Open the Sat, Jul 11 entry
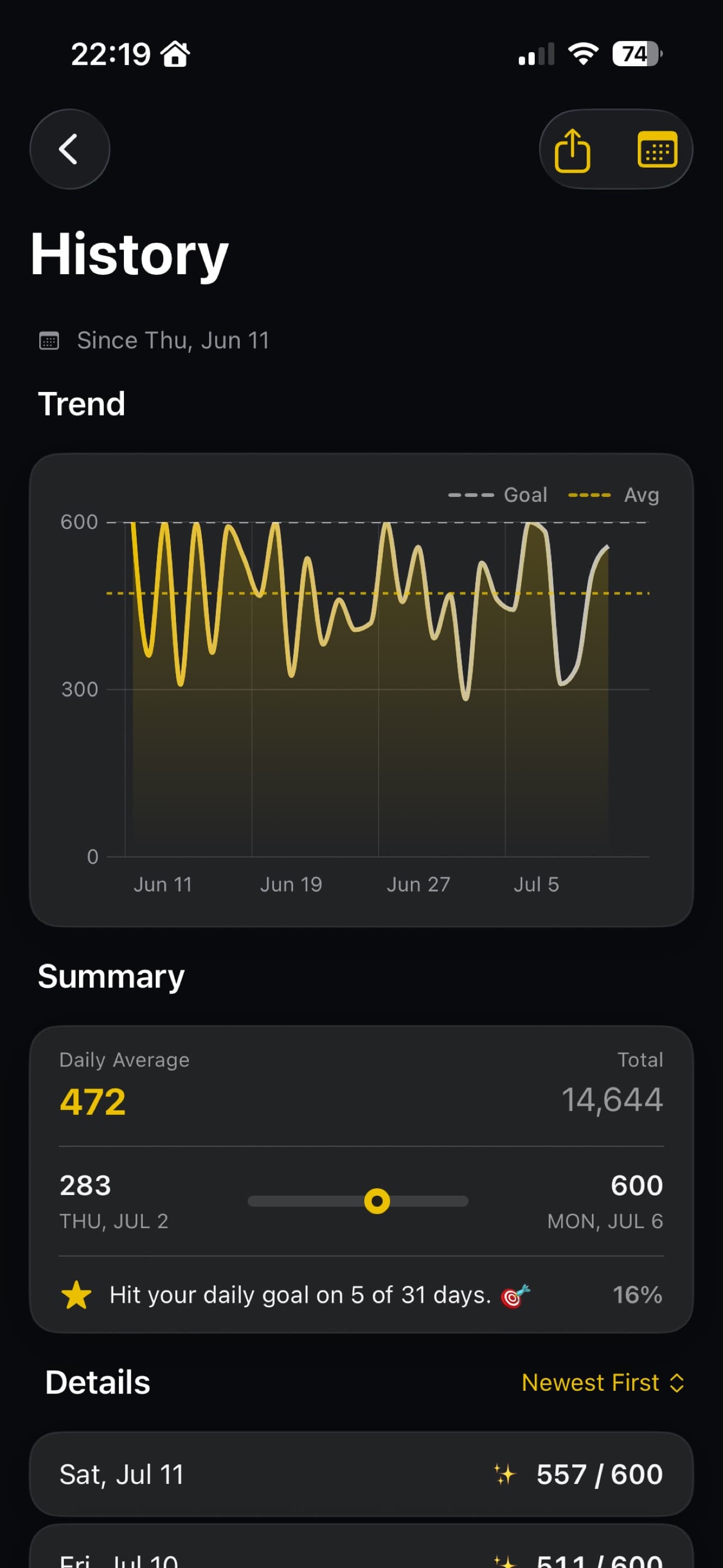The image size is (723, 1568). tap(361, 1474)
